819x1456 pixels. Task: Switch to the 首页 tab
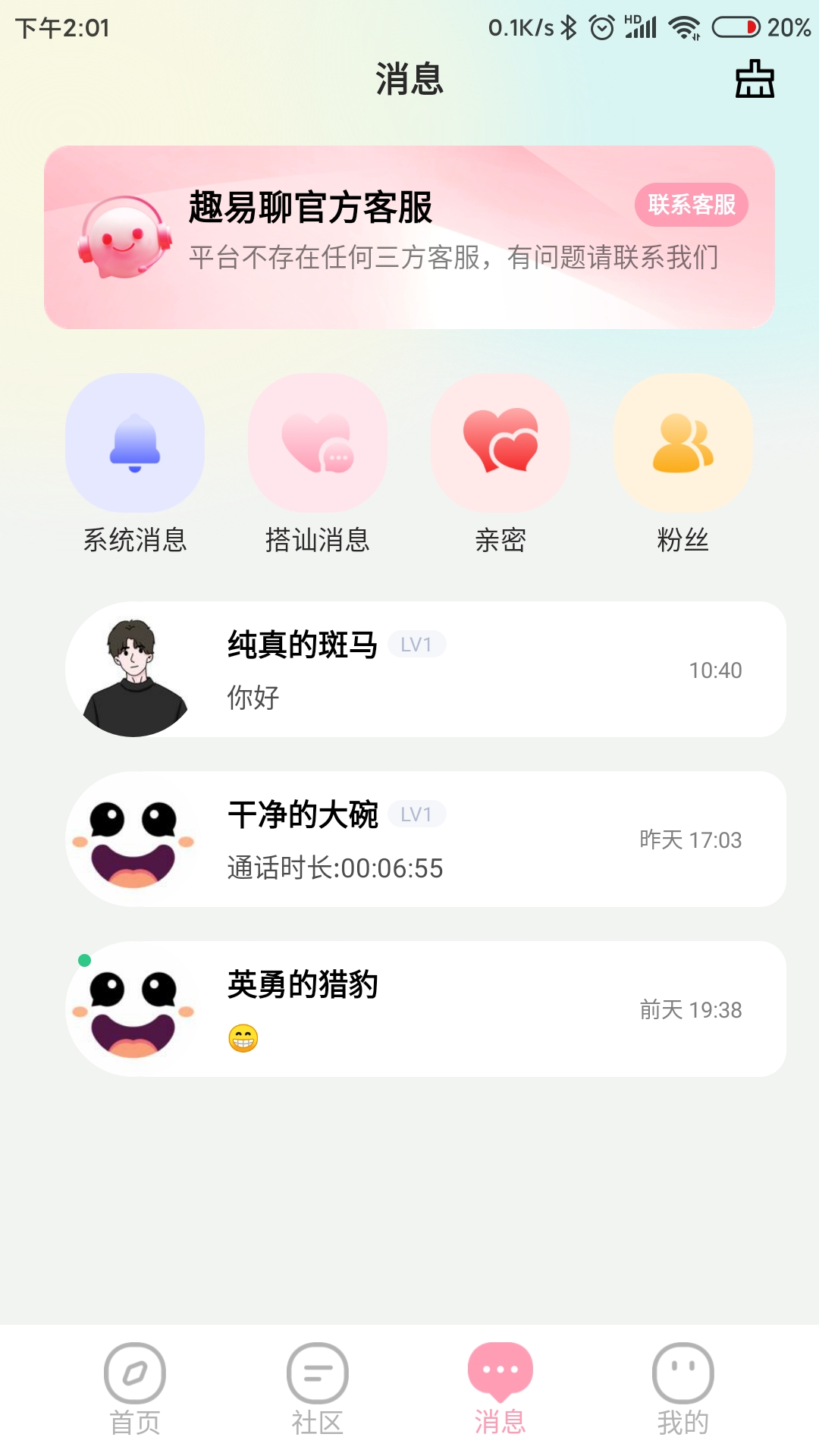point(135,1389)
